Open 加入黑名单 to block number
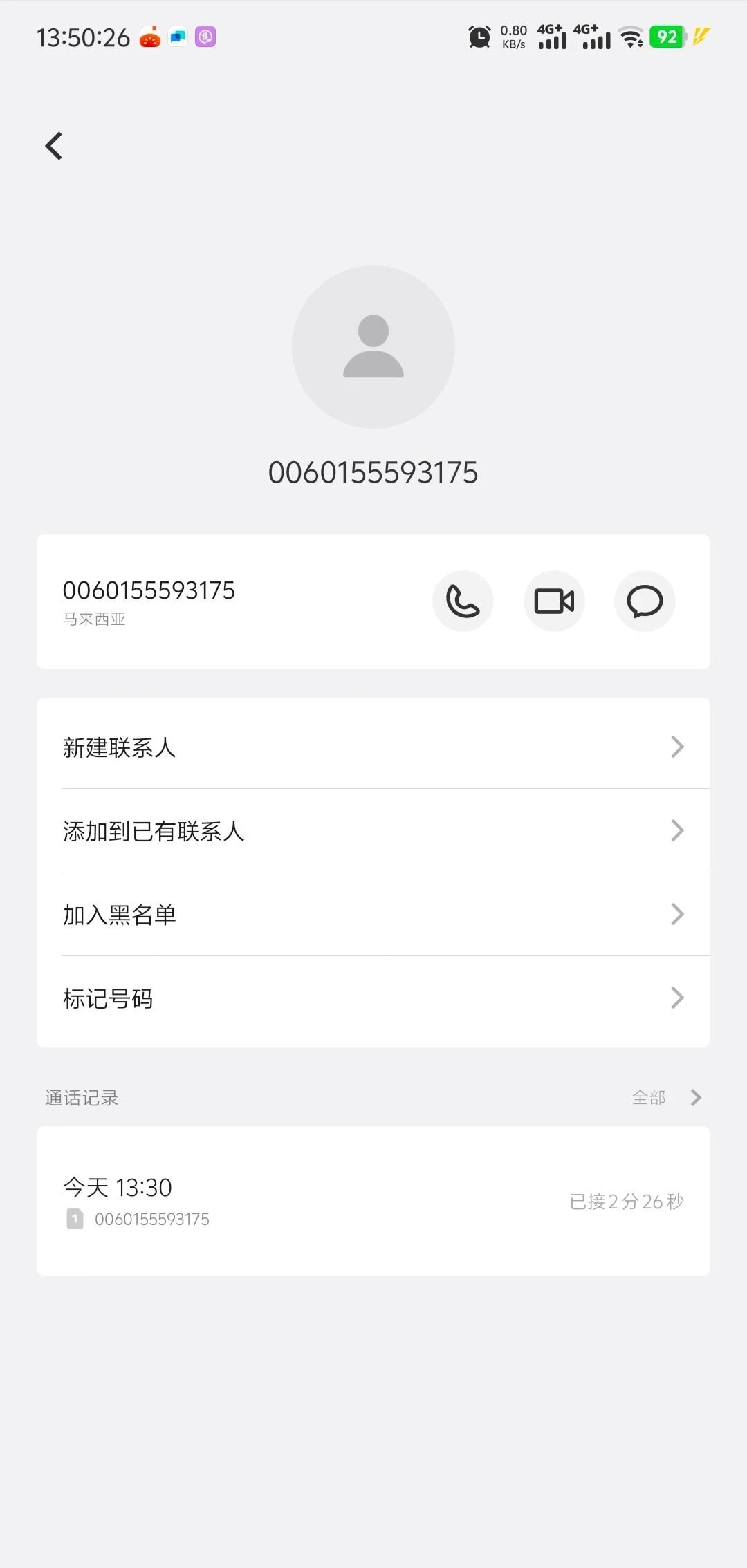This screenshot has height=1568, width=747. (x=373, y=914)
